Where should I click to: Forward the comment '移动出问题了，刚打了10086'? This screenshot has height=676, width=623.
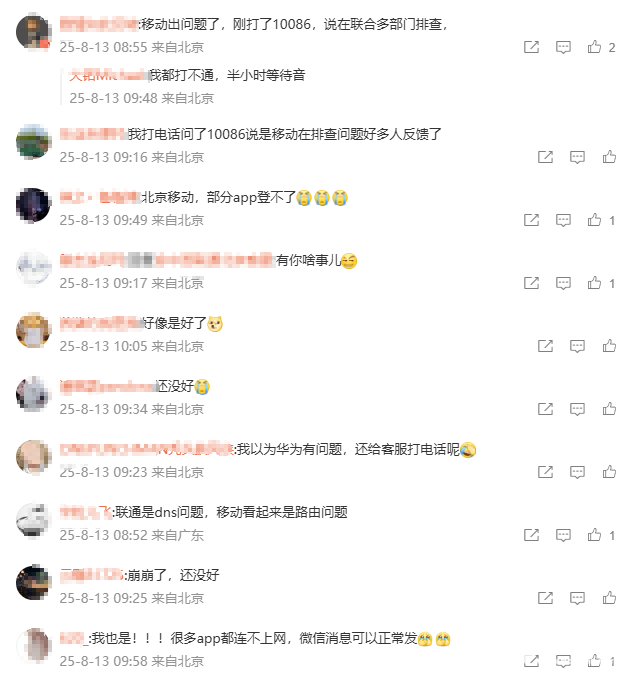click(x=532, y=47)
